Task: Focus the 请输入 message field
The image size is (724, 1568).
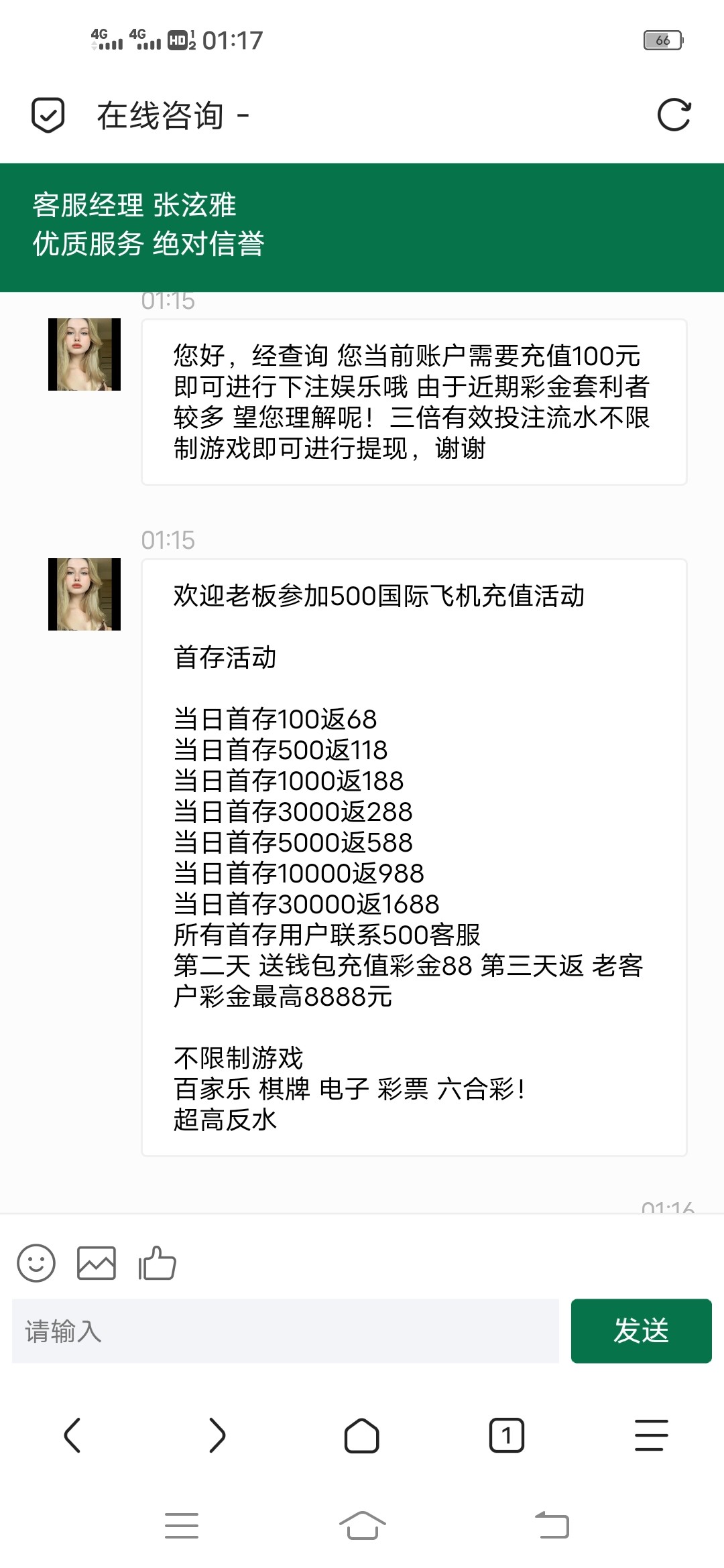Action: click(x=286, y=1331)
